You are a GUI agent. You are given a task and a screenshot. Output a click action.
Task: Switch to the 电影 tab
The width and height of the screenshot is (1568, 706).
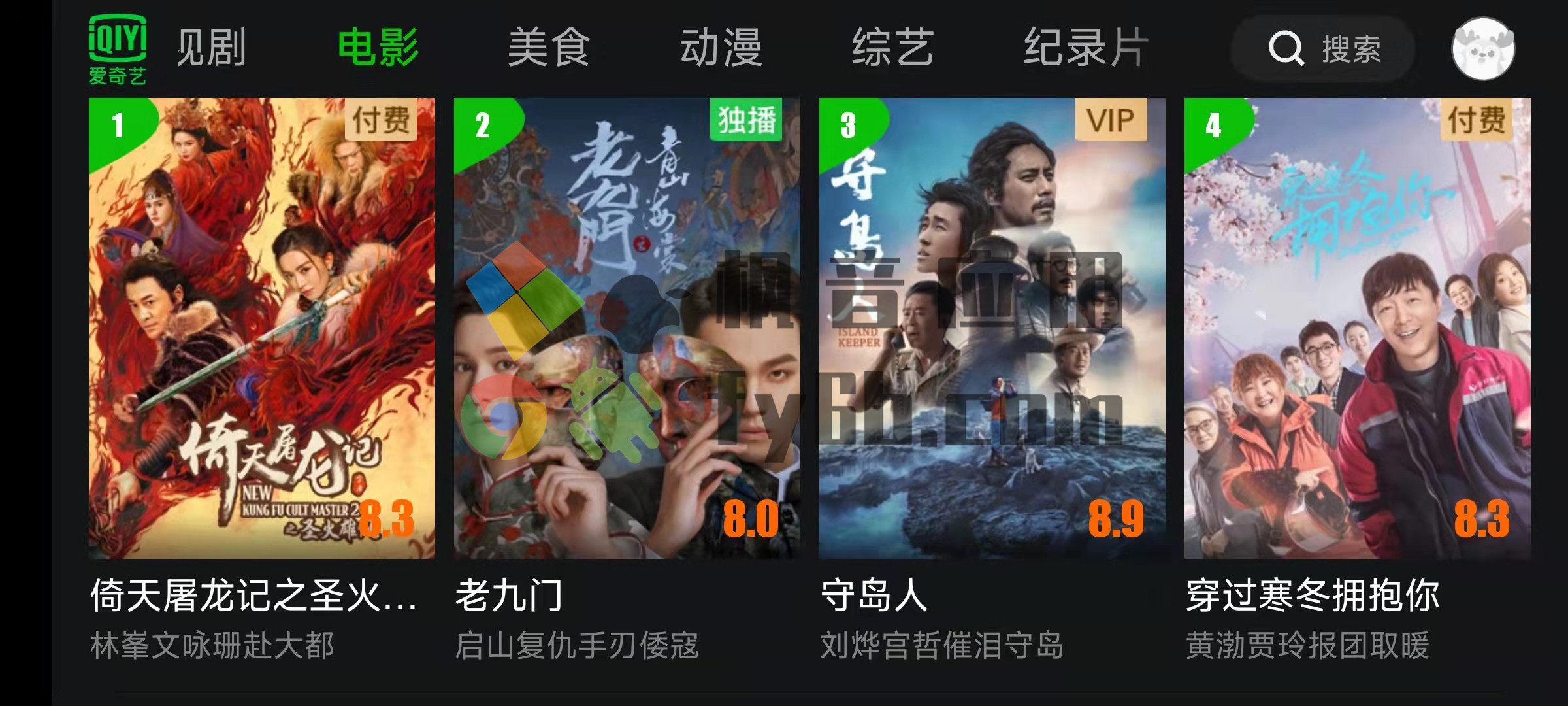point(378,48)
